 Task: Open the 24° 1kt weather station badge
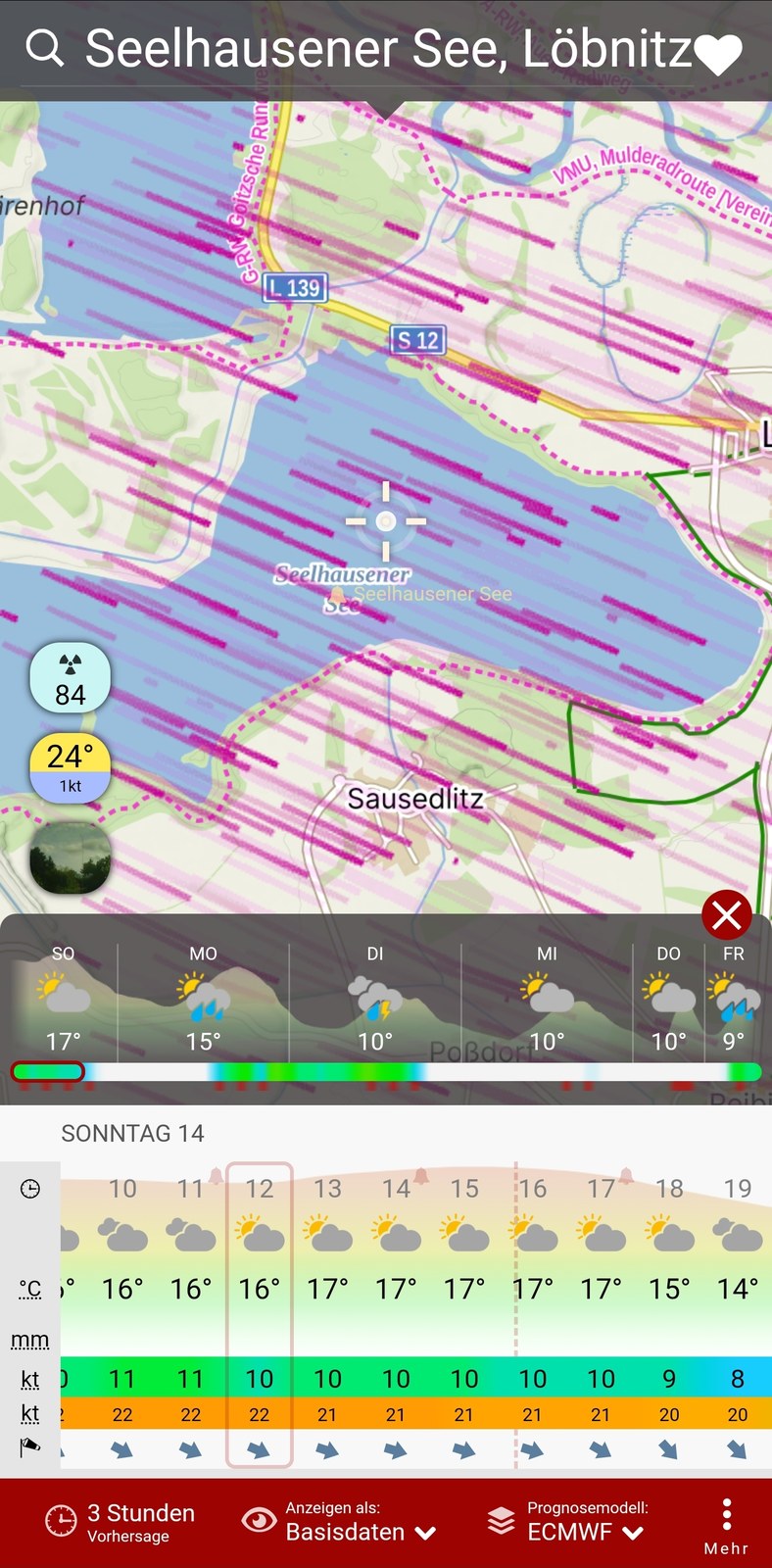click(70, 767)
